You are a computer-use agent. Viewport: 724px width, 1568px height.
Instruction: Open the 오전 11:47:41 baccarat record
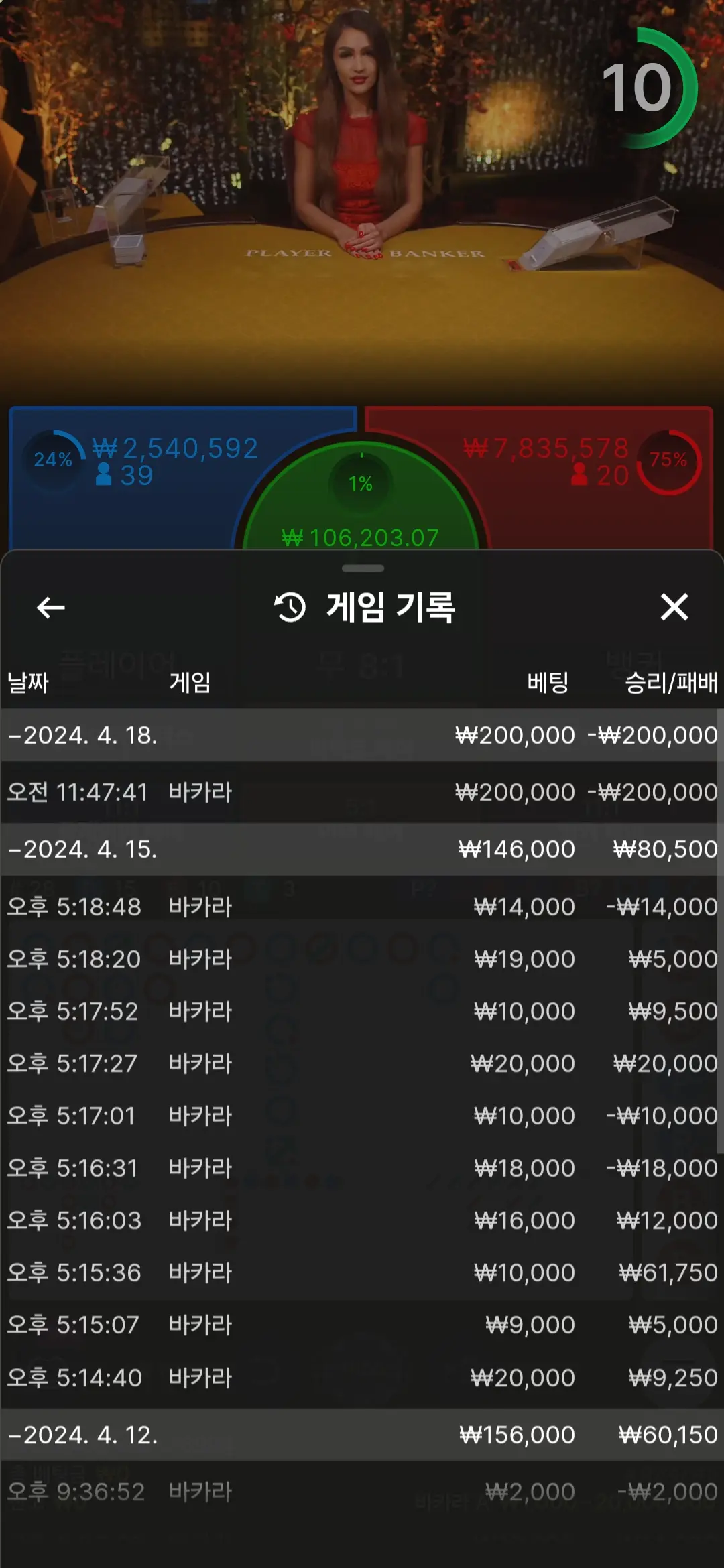tap(362, 793)
